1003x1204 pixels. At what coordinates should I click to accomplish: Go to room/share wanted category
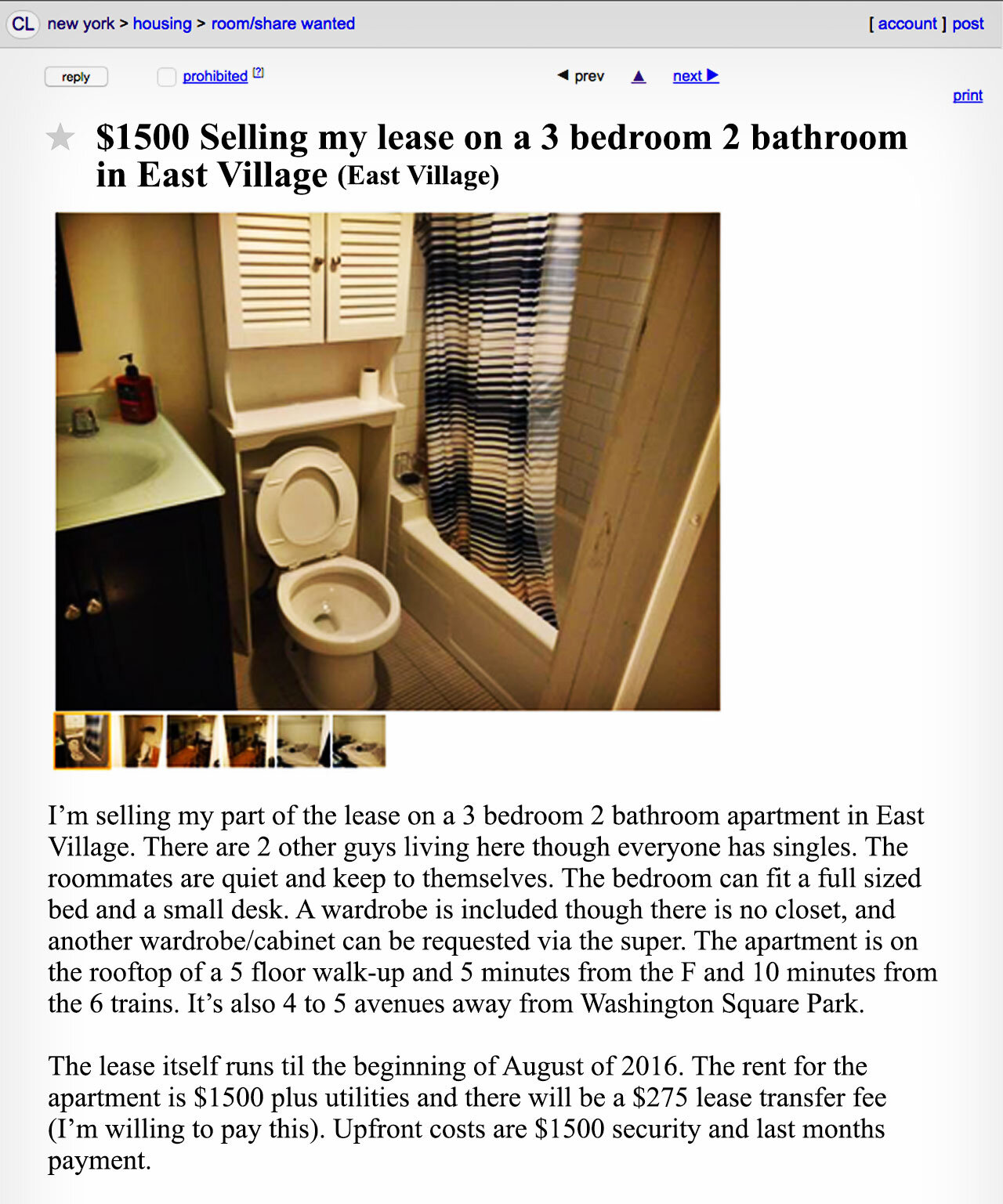pos(283,24)
